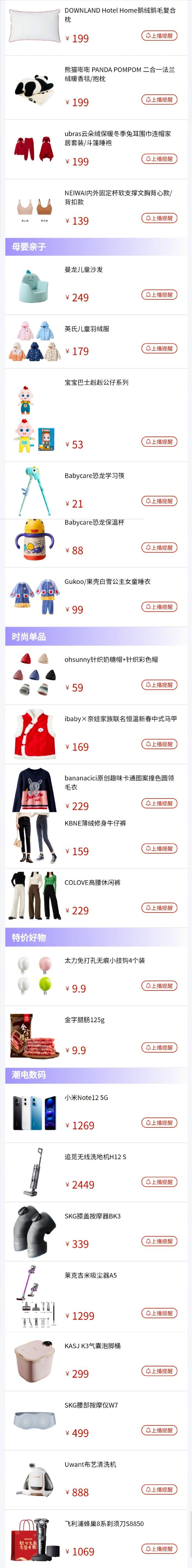The width and height of the screenshot is (192, 1568).
Task: Tap 上播提醒 for Babycare恐龙保温杯
Action: click(159, 548)
